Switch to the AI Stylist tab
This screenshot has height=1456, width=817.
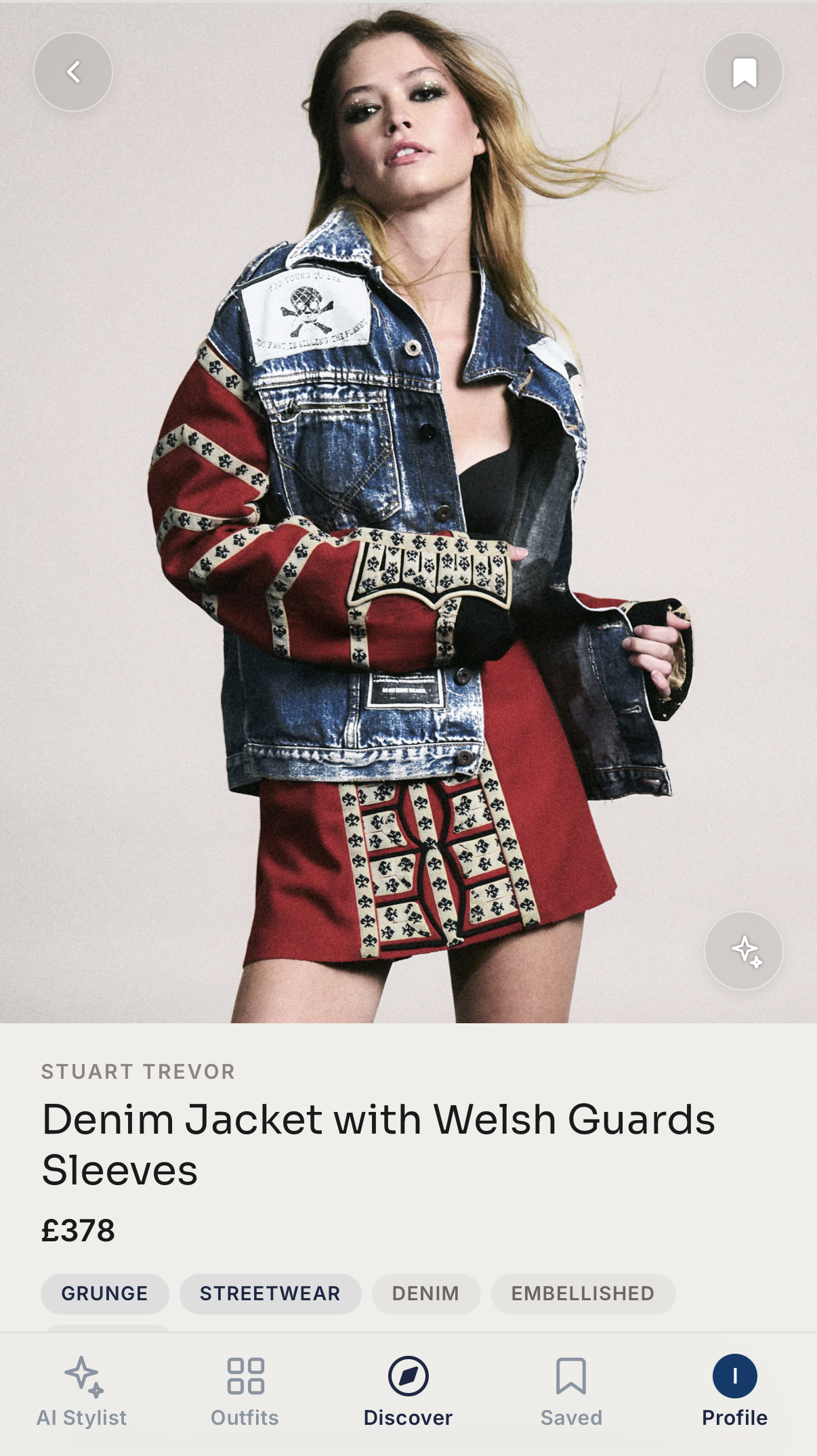coord(82,1392)
